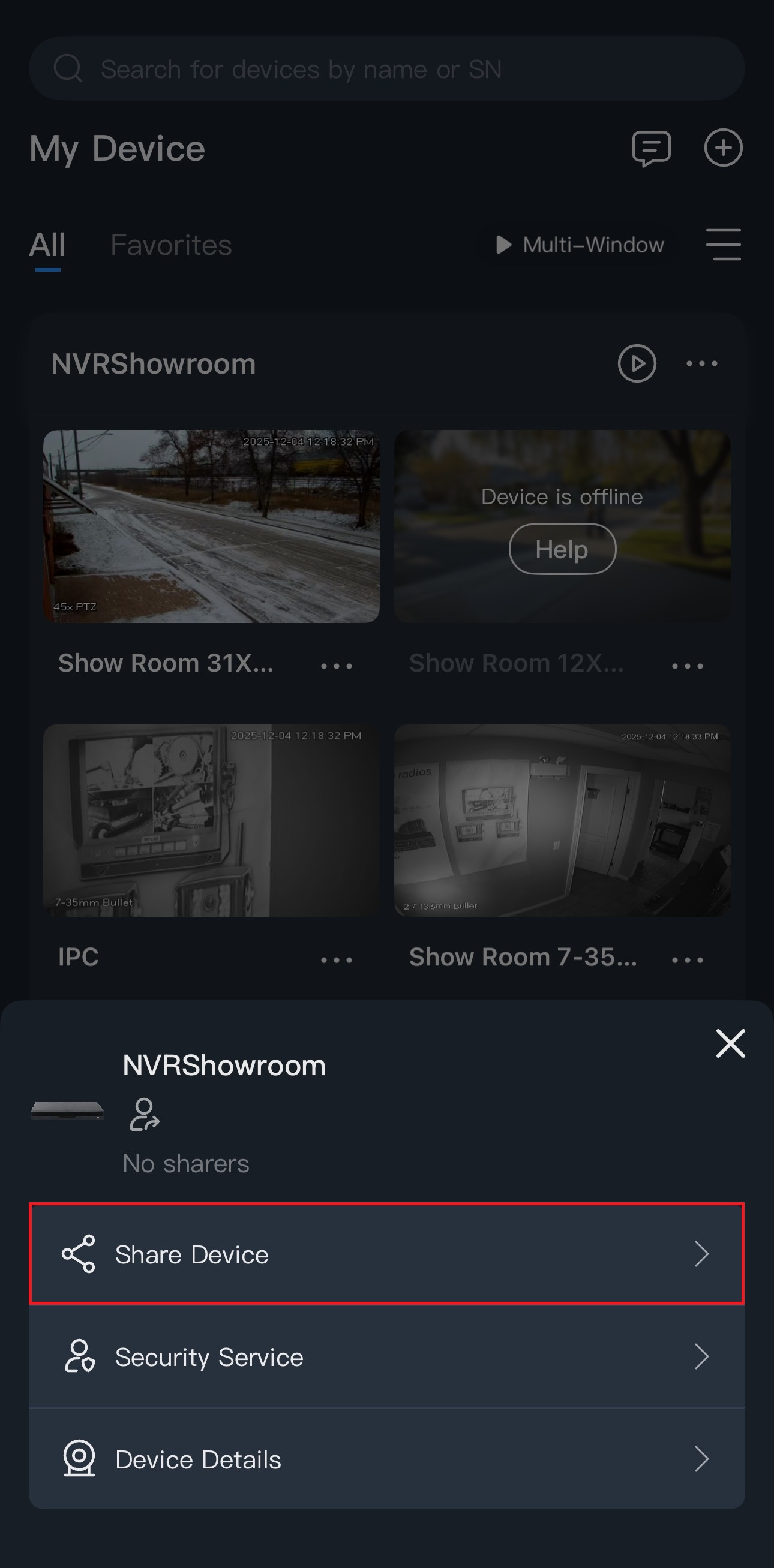Open the list view menu icon
The height and width of the screenshot is (1568, 774).
pyautogui.click(x=723, y=245)
